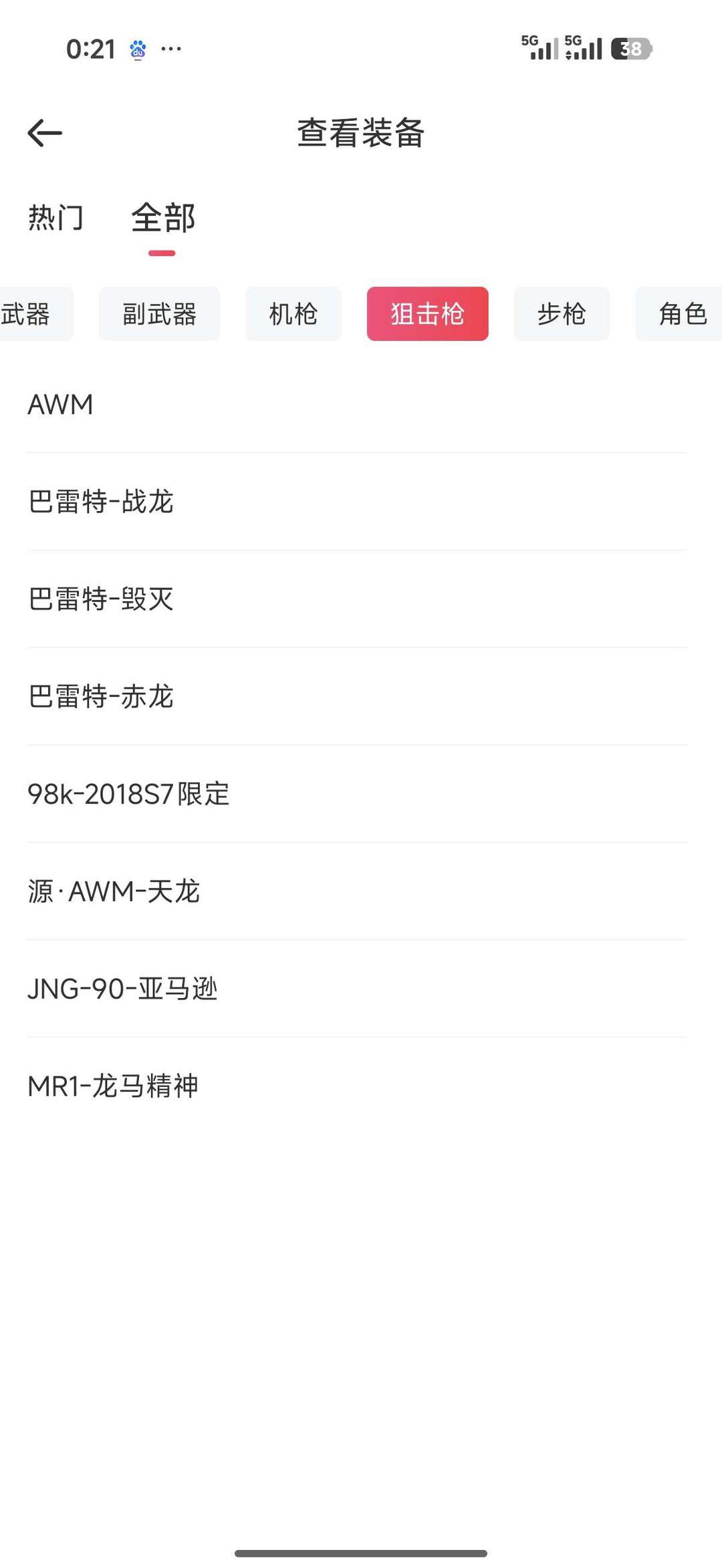
Task: Show 步枪 equipment
Action: click(x=562, y=314)
